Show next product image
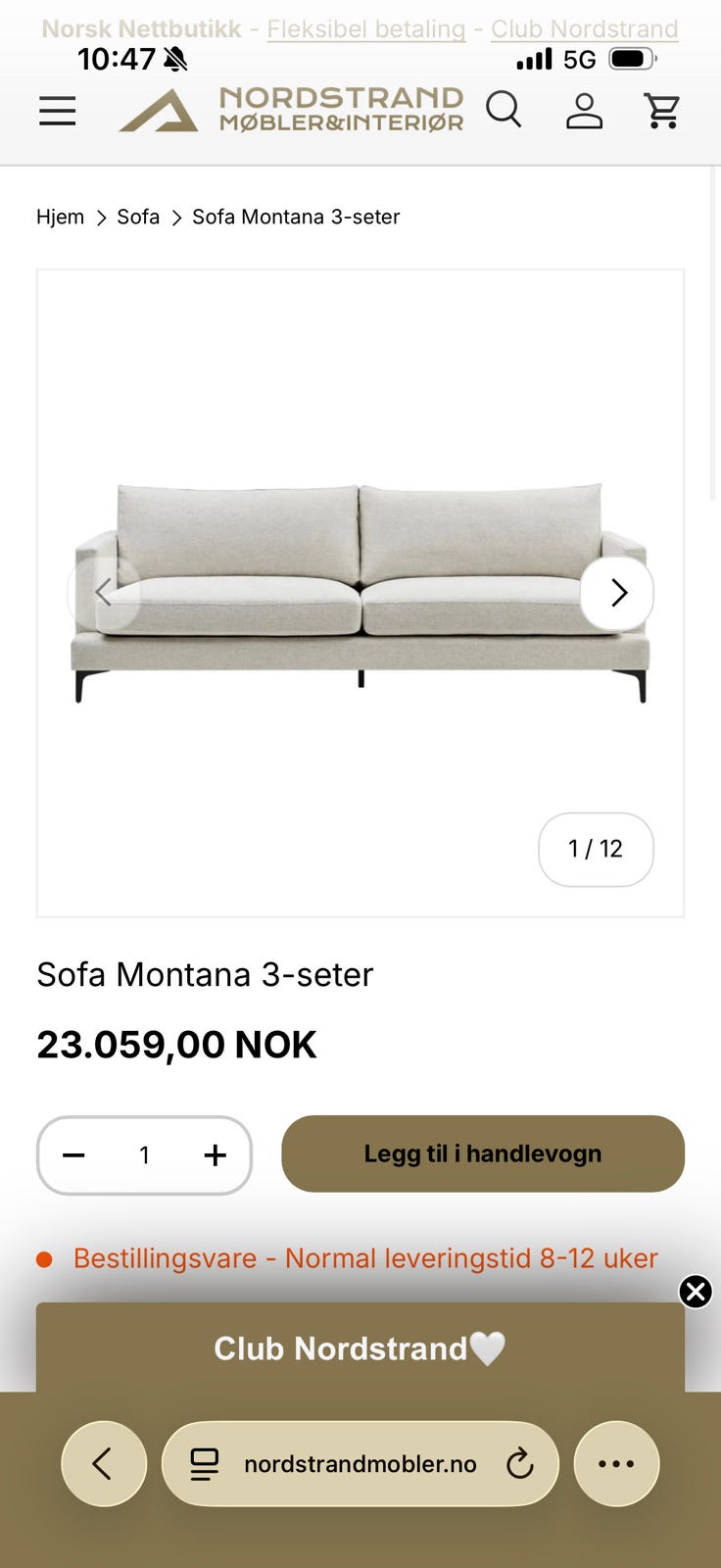The width and height of the screenshot is (721, 1568). pyautogui.click(x=617, y=593)
